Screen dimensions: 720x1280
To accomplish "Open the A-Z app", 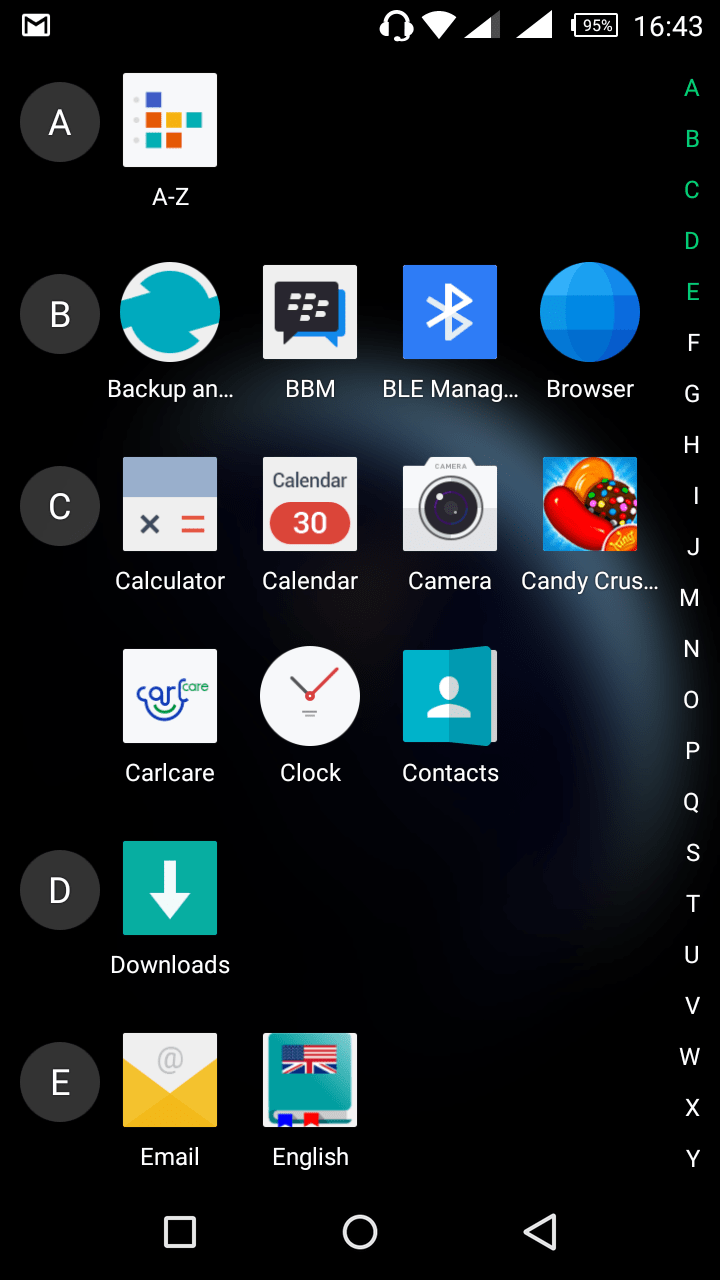I will point(170,121).
